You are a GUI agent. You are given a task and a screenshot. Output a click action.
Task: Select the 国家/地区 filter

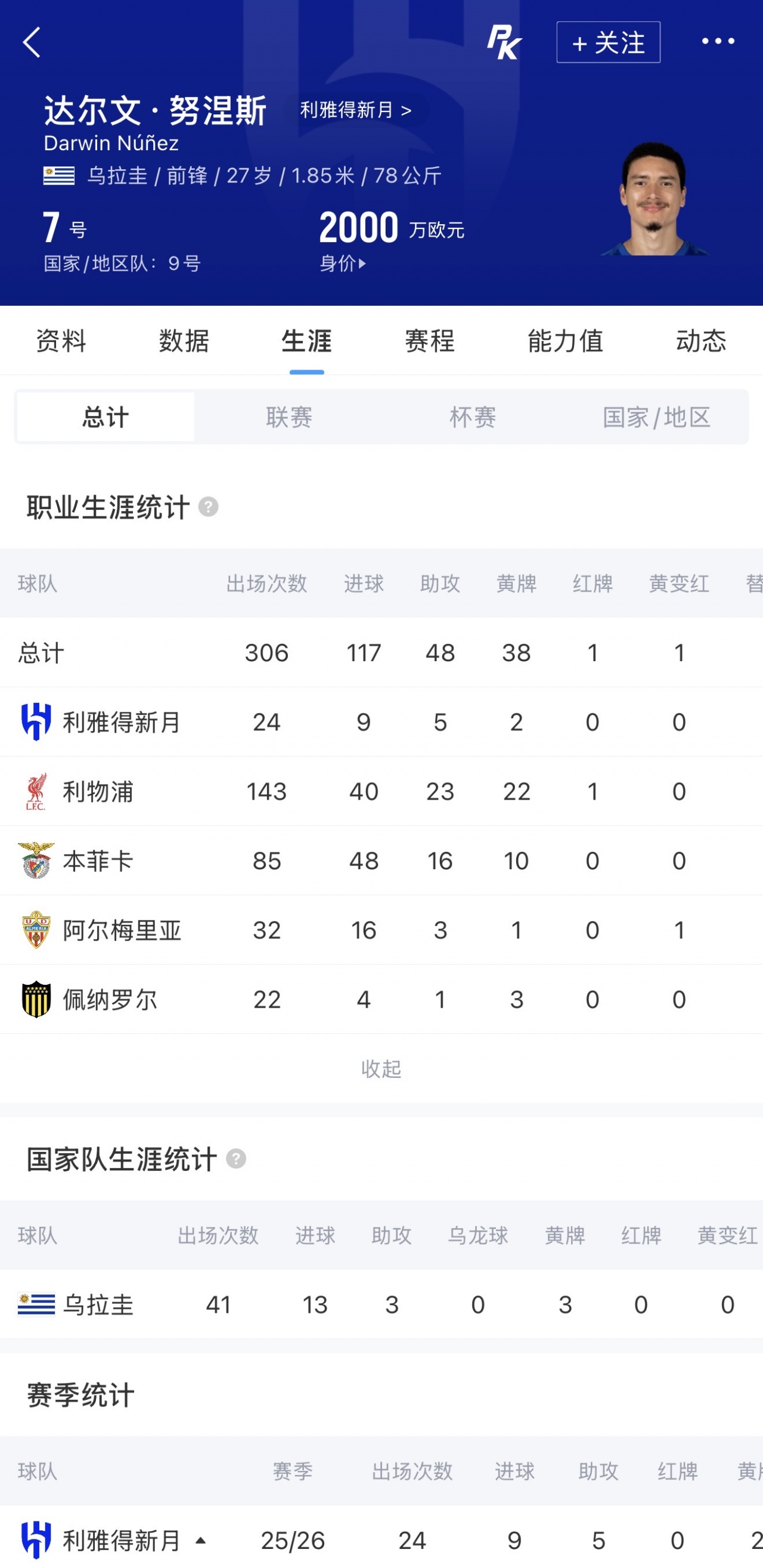656,417
